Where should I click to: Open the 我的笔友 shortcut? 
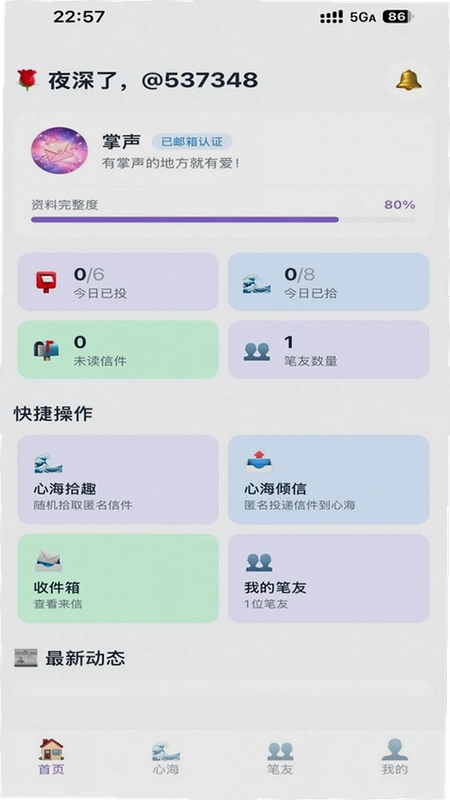click(x=329, y=579)
